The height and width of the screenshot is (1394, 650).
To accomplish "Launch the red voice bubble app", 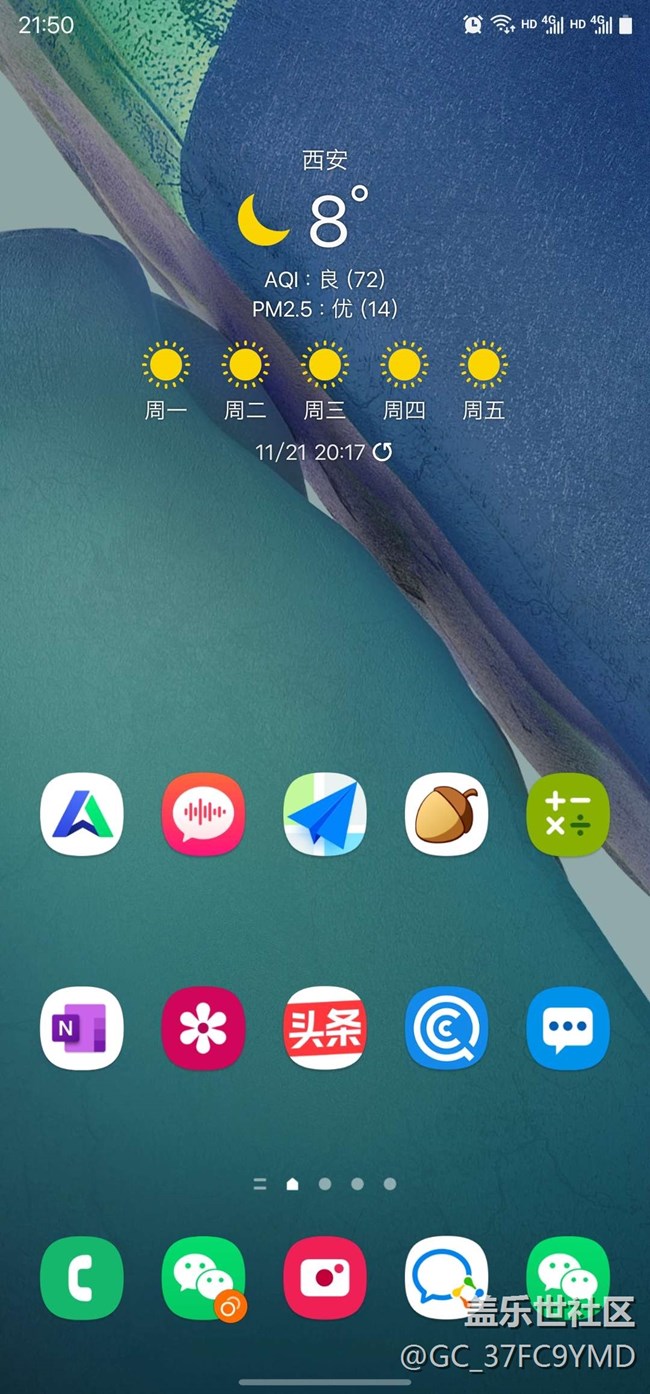I will point(203,814).
